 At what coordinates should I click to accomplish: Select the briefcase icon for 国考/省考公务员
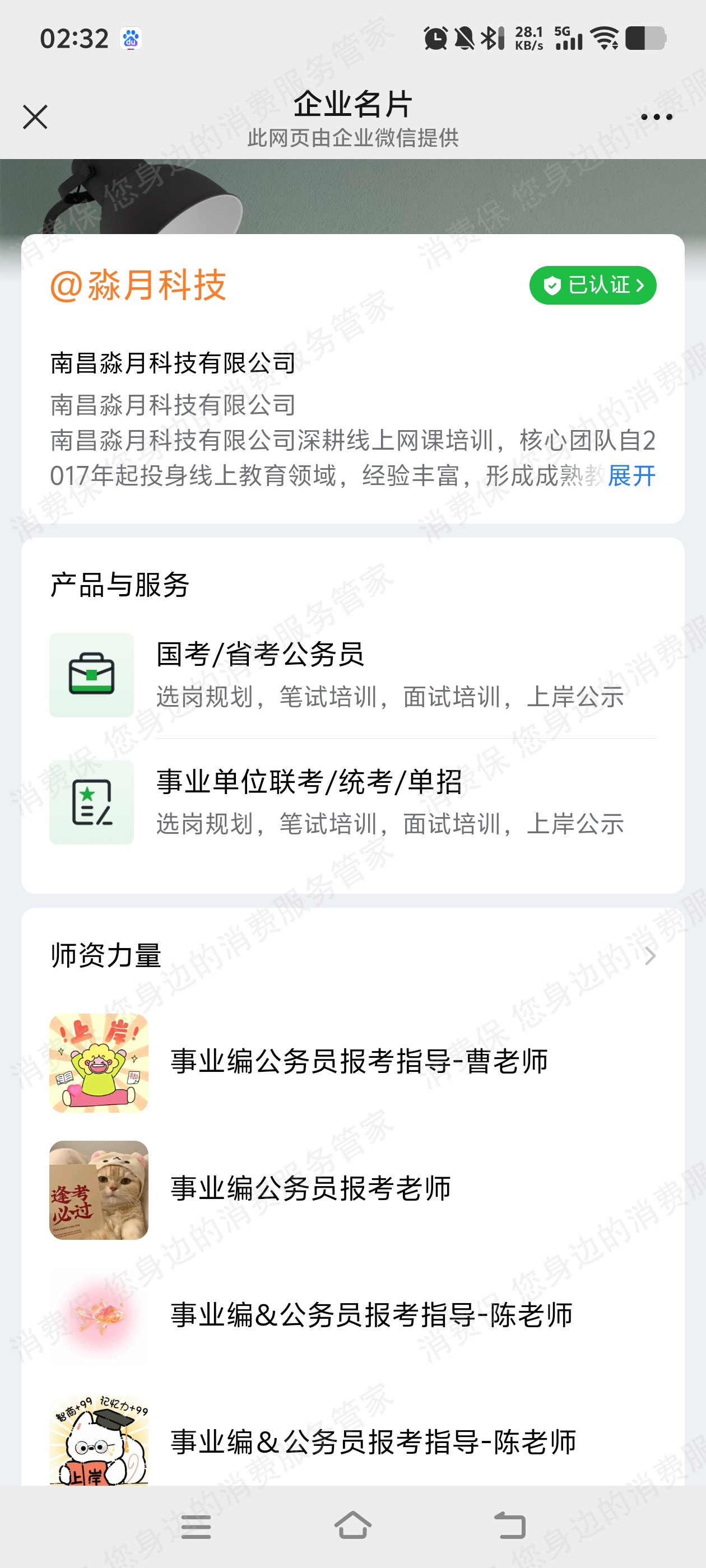[92, 674]
